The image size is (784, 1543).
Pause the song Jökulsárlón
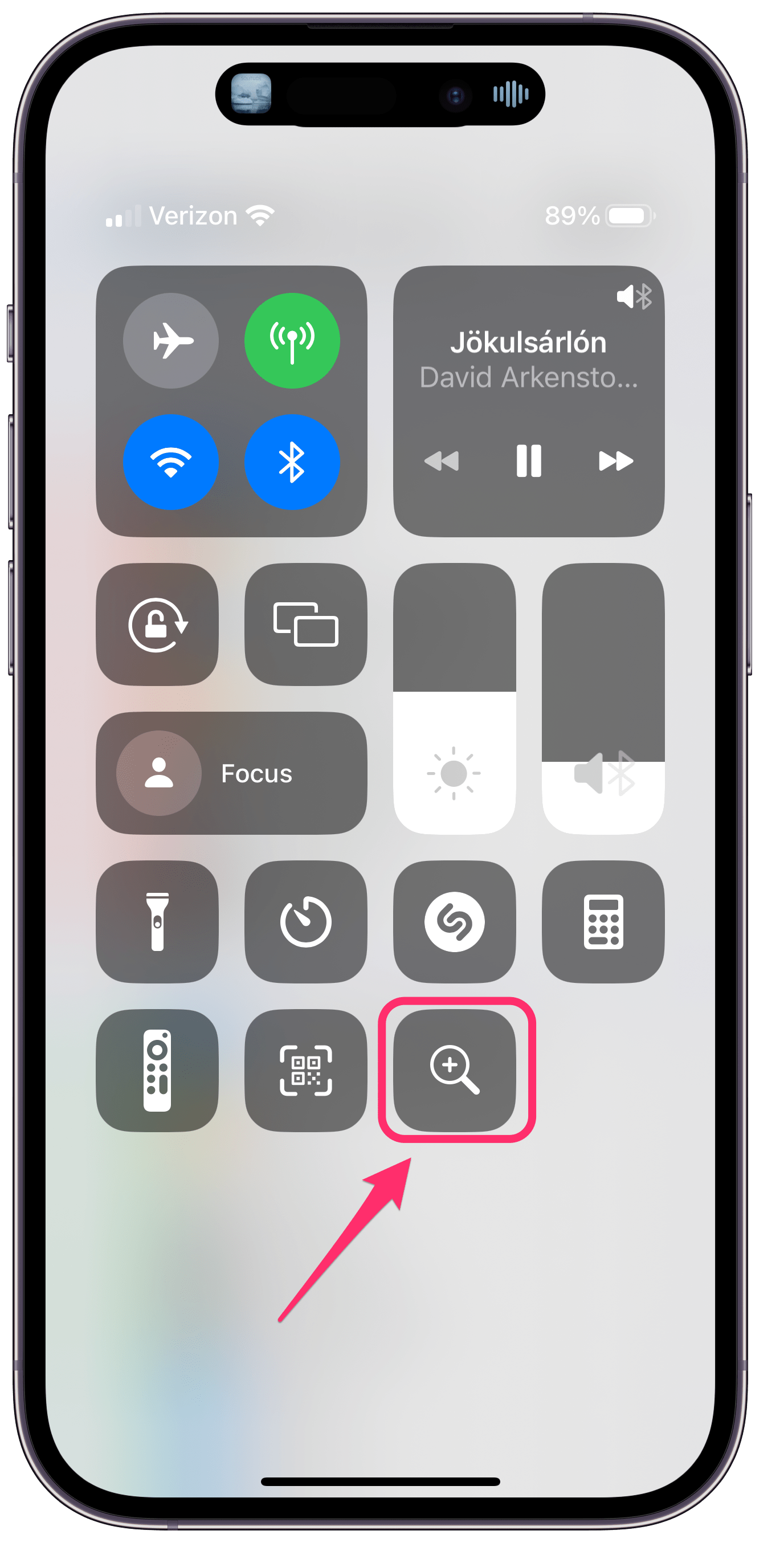529,460
